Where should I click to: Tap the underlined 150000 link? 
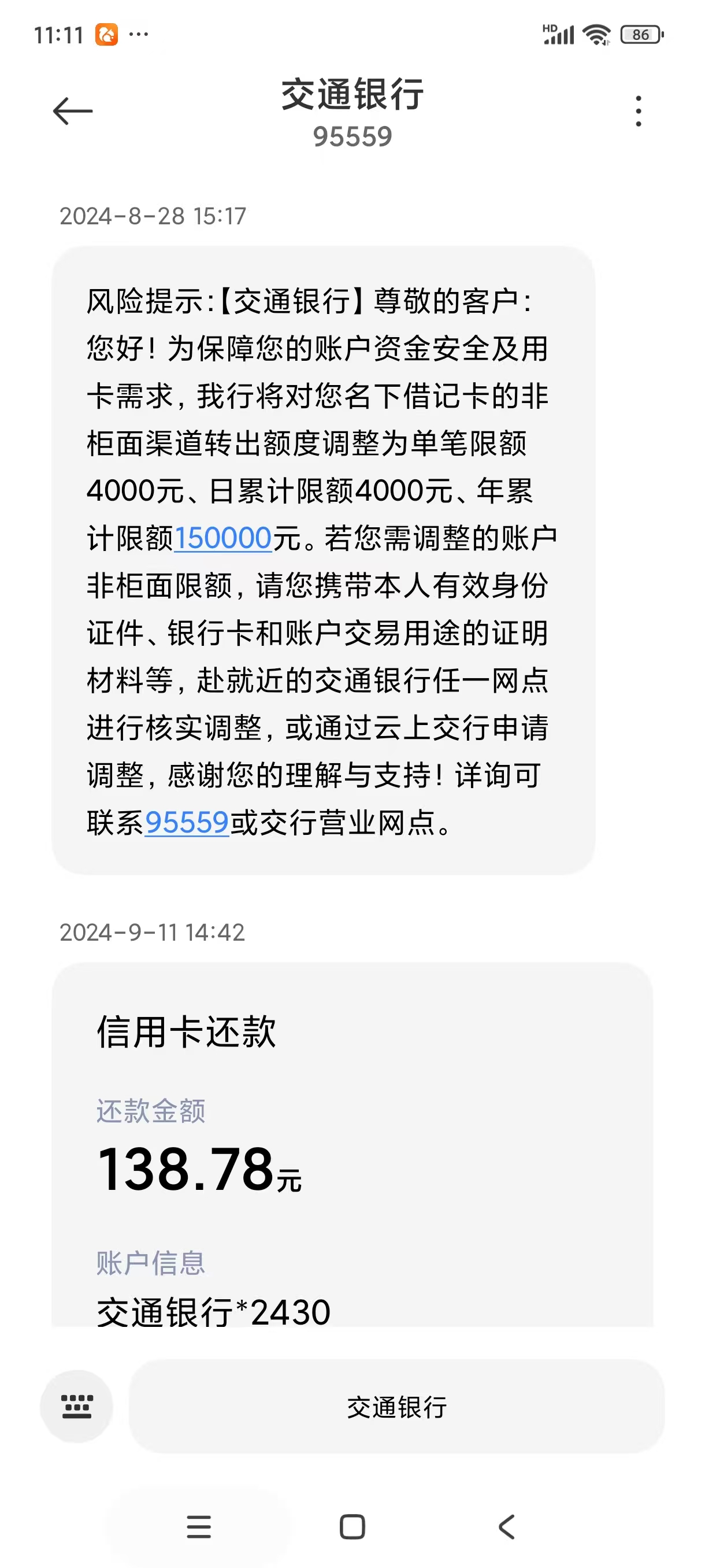point(222,538)
